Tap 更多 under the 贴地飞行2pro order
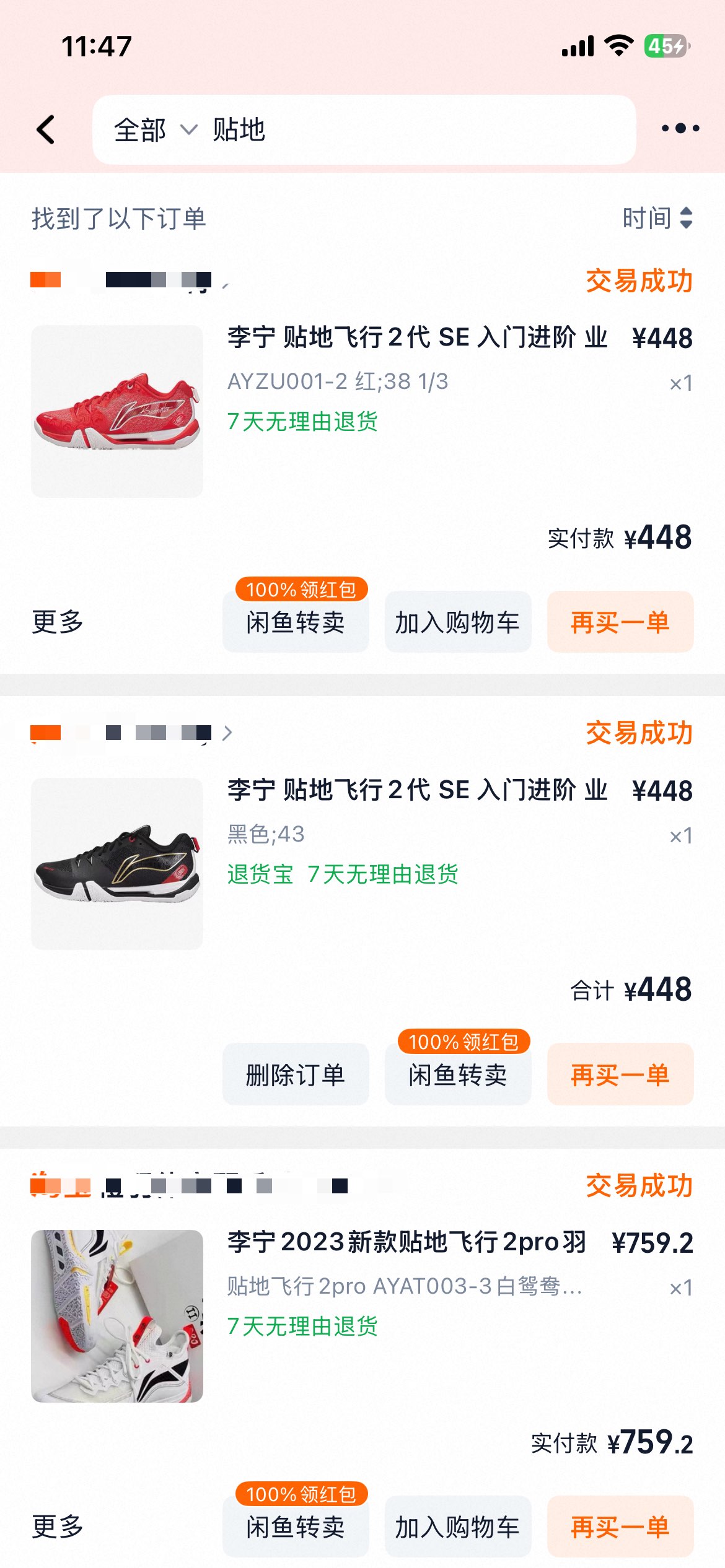725x1568 pixels. (58, 1527)
